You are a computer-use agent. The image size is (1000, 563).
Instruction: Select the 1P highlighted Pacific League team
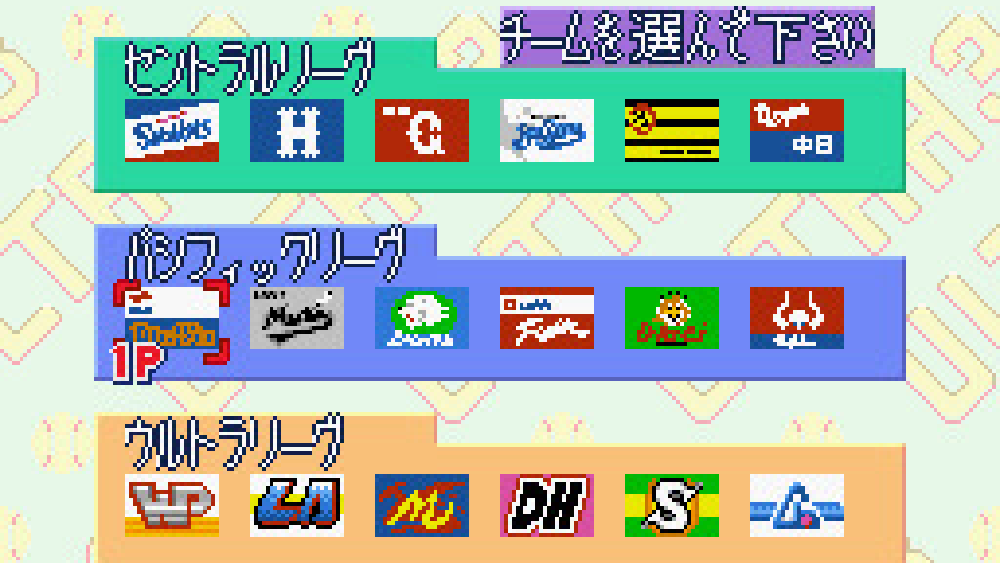click(172, 318)
